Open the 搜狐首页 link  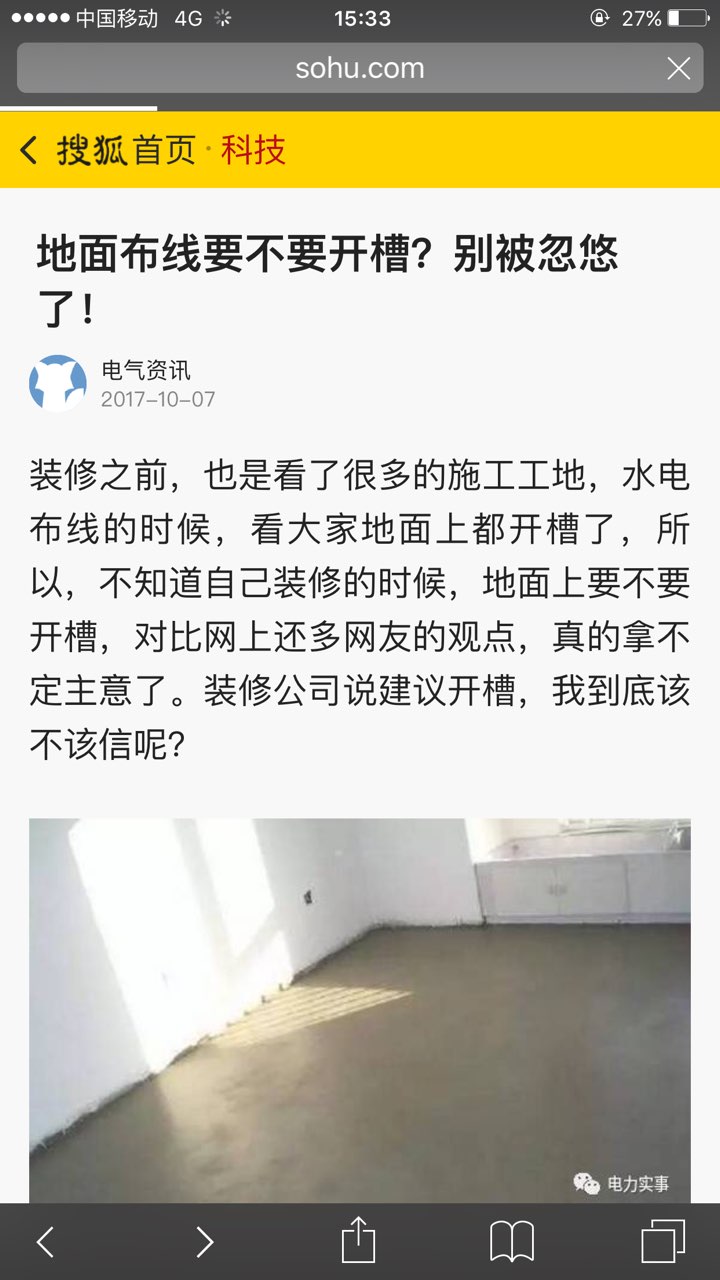(x=127, y=150)
